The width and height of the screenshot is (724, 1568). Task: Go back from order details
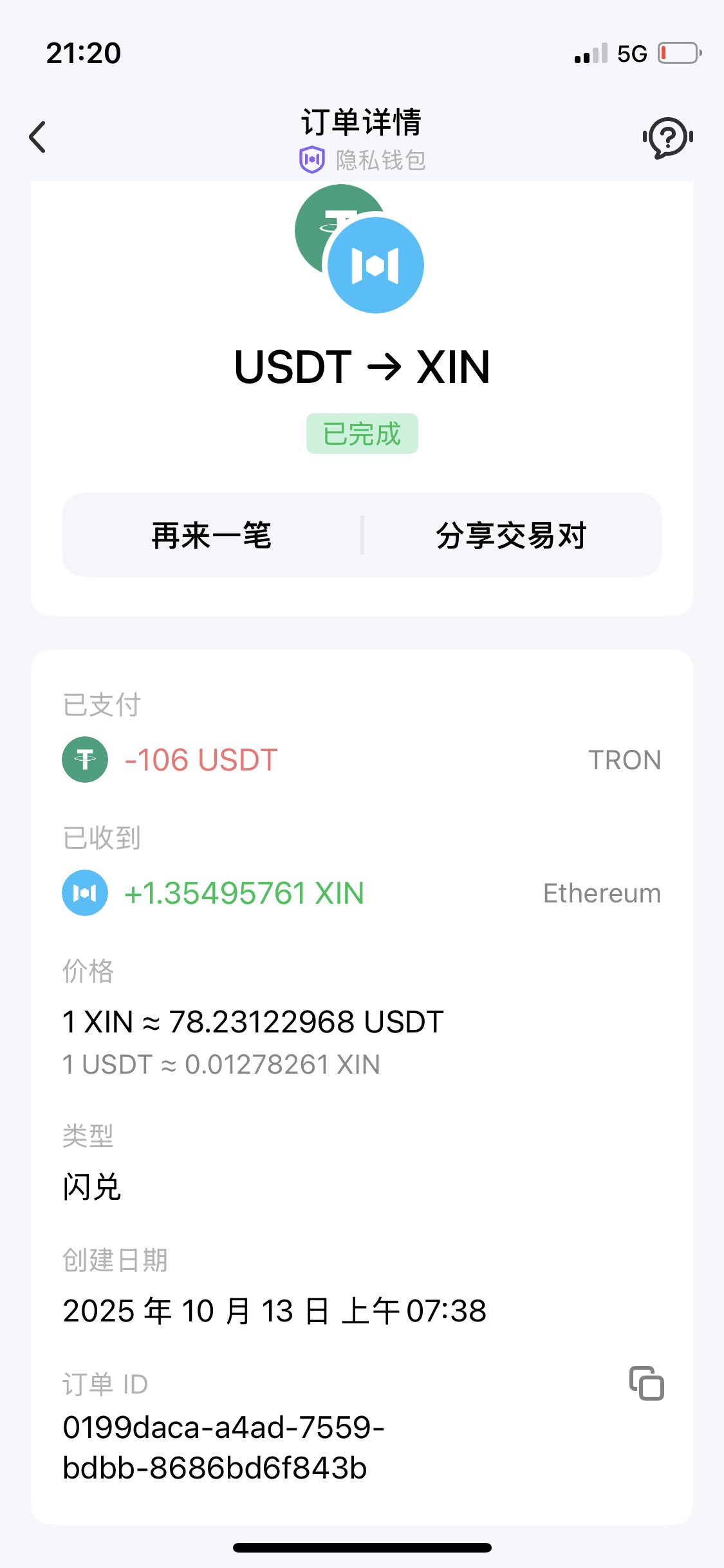38,137
